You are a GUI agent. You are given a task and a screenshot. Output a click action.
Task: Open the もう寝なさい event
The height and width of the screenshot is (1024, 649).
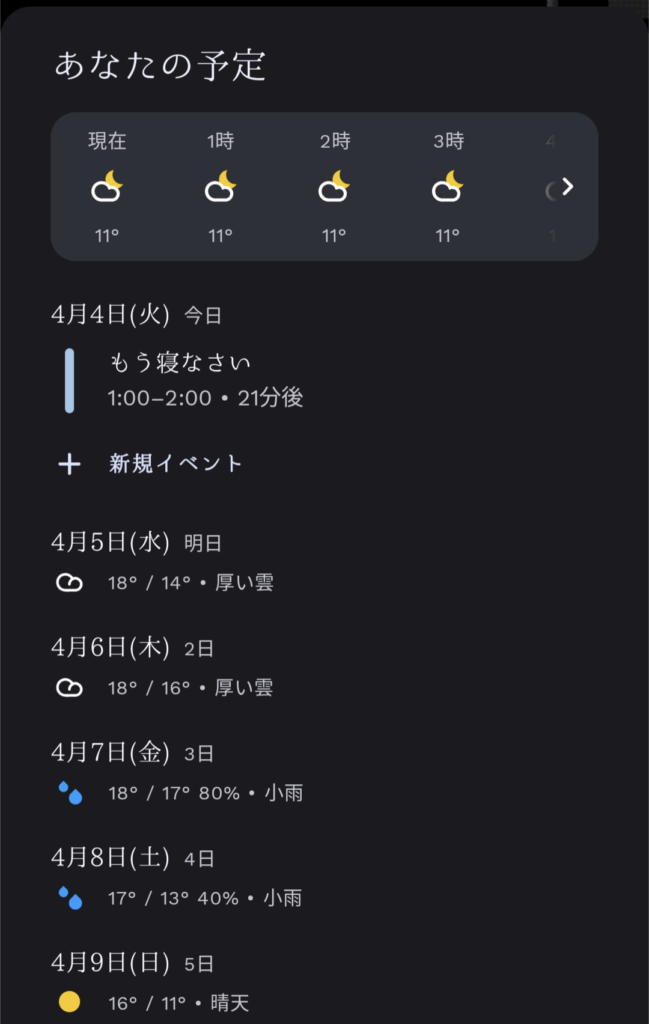click(x=206, y=380)
